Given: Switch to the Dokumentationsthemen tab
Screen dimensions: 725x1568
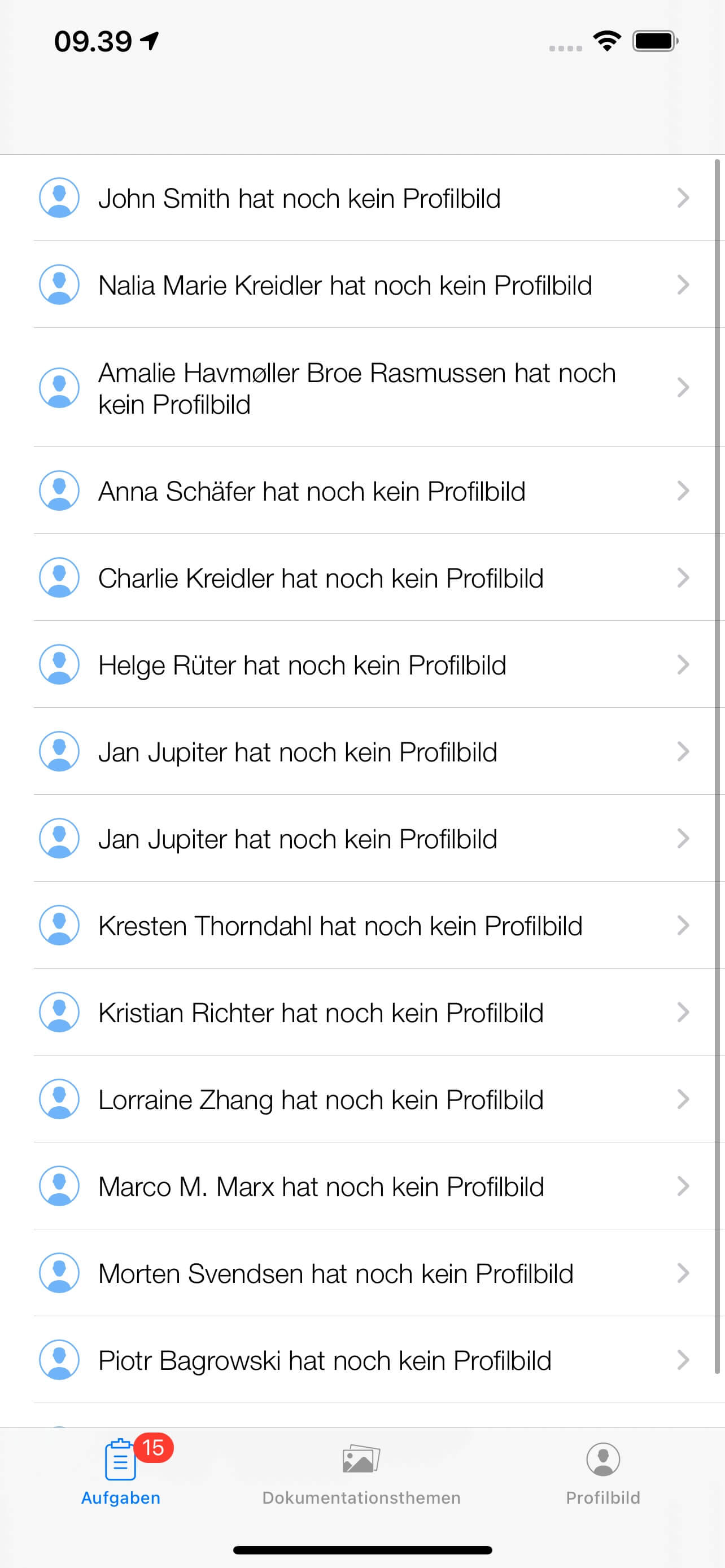Looking at the screenshot, I should point(361,1474).
